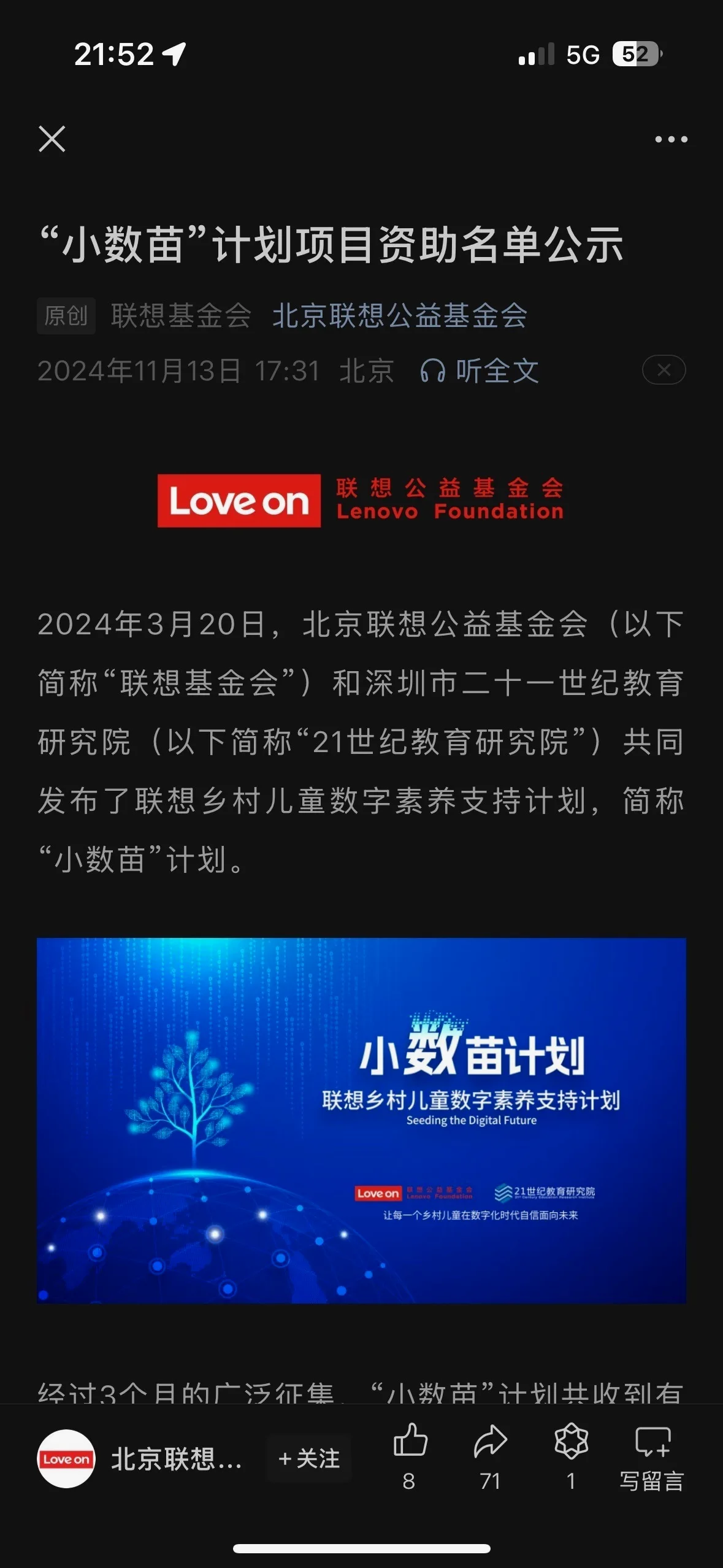Follow the account with +关注

point(309,1459)
